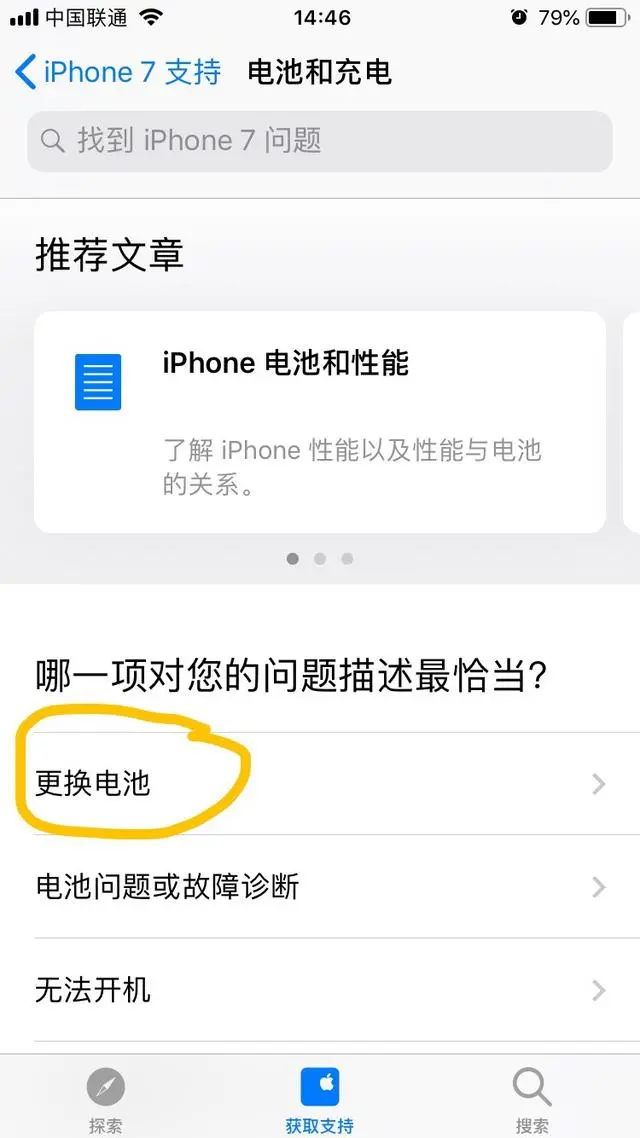Tap the 找到 iPhone 7 问题 search field
The height and width of the screenshot is (1138, 640).
(319, 141)
